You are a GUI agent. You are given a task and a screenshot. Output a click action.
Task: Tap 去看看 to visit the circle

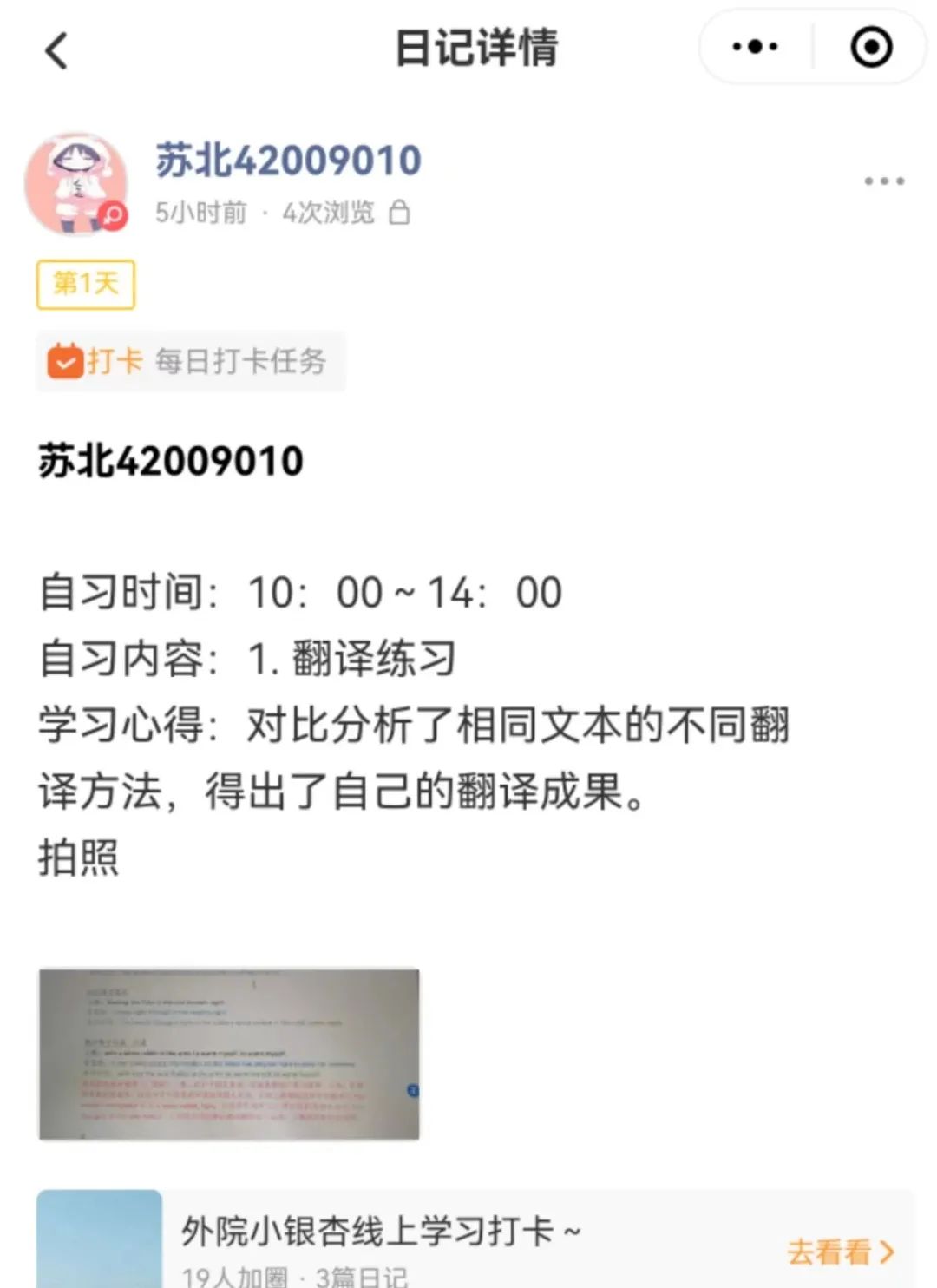pyautogui.click(x=839, y=1251)
